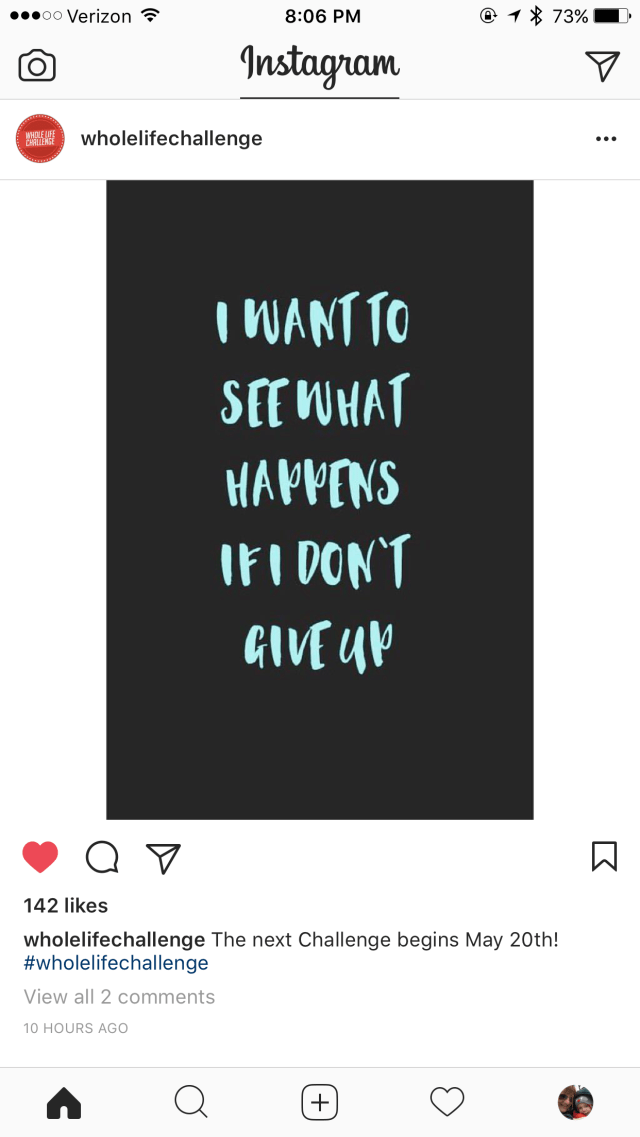See who liked: 142 likes
640x1137 pixels.
[66, 906]
